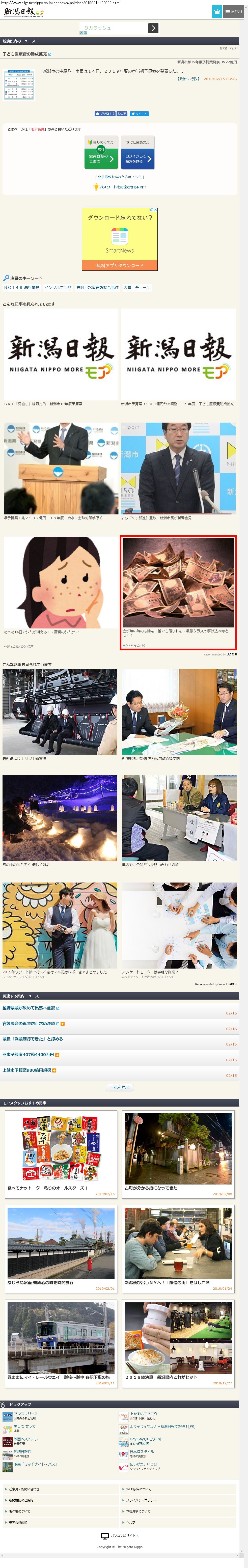Open news 星野県議が改めて出馬へ意欲
The image size is (248, 1568).
tap(29, 1008)
